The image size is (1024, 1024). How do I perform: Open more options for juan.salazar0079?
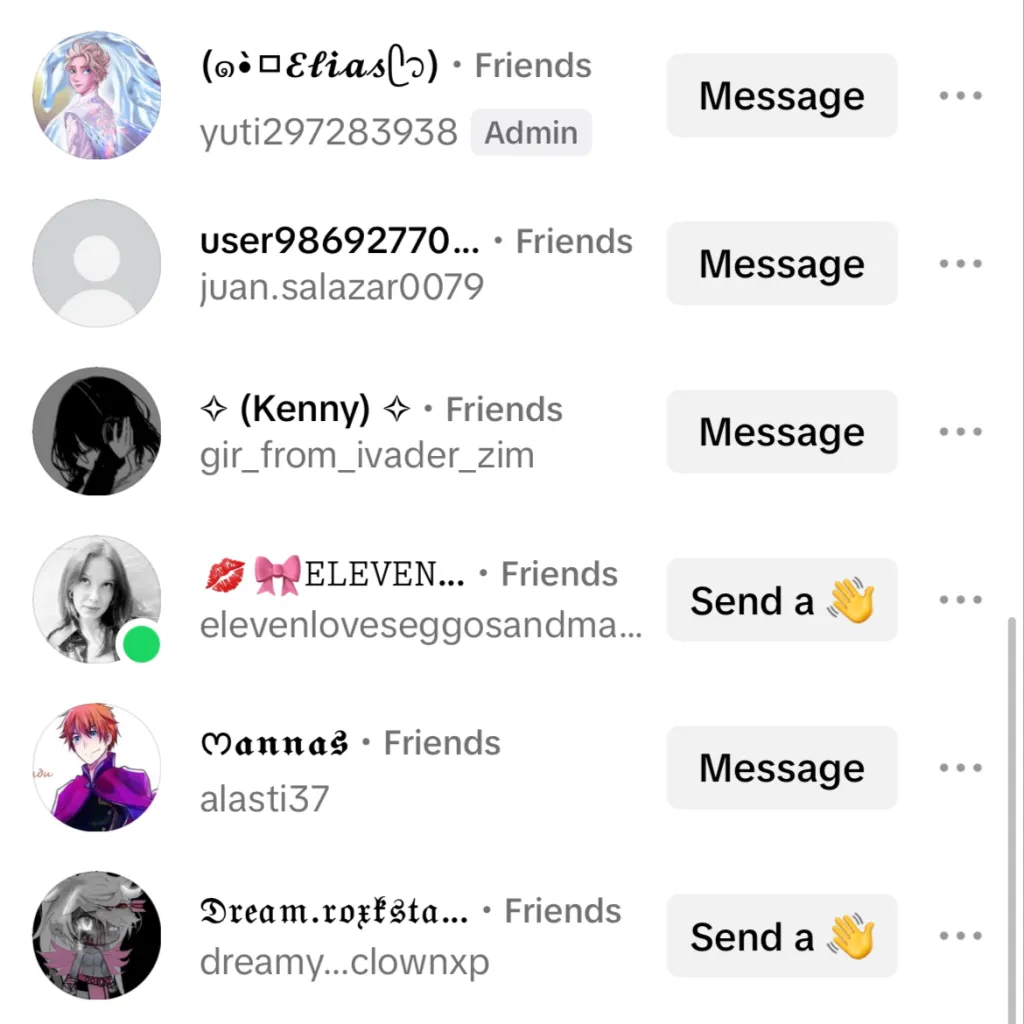pos(960,264)
